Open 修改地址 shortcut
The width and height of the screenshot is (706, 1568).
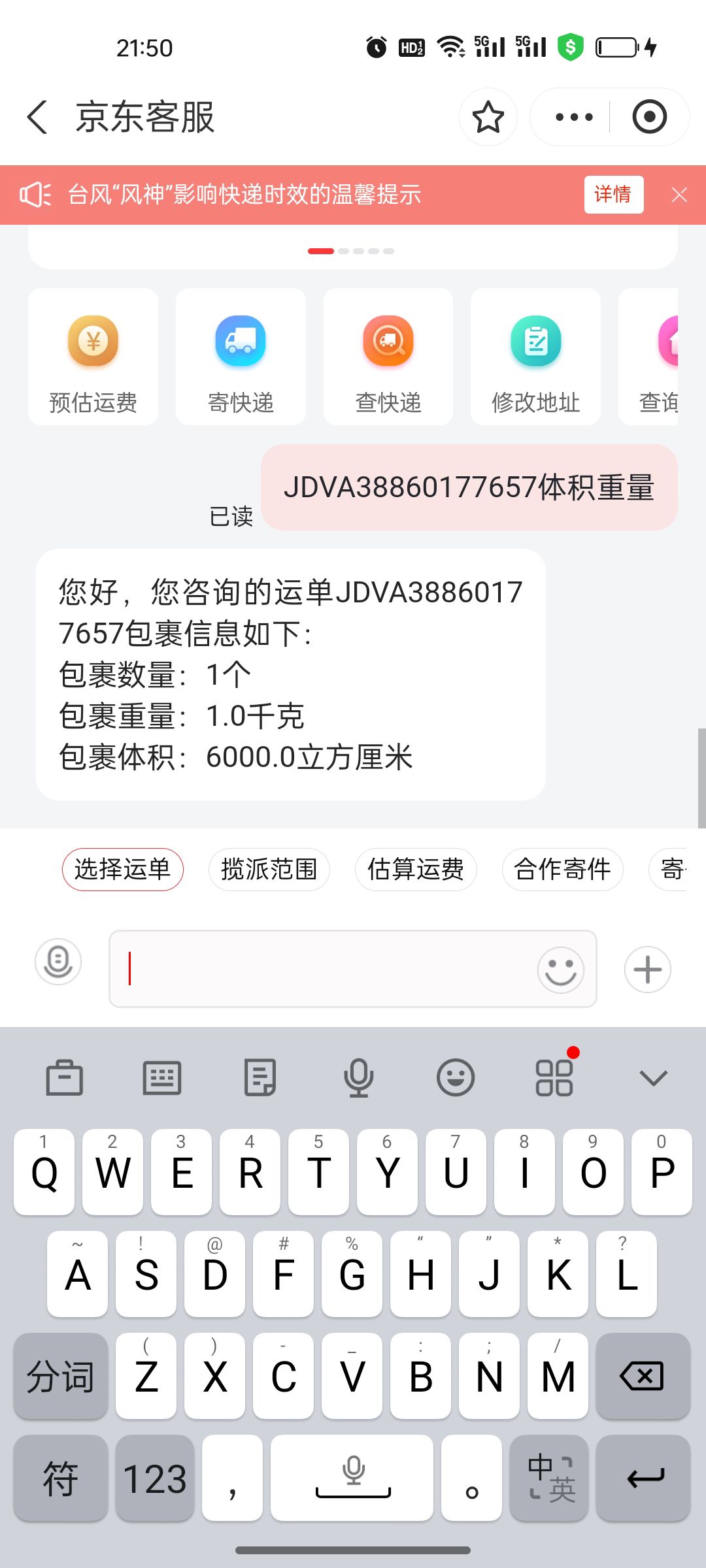coord(535,357)
